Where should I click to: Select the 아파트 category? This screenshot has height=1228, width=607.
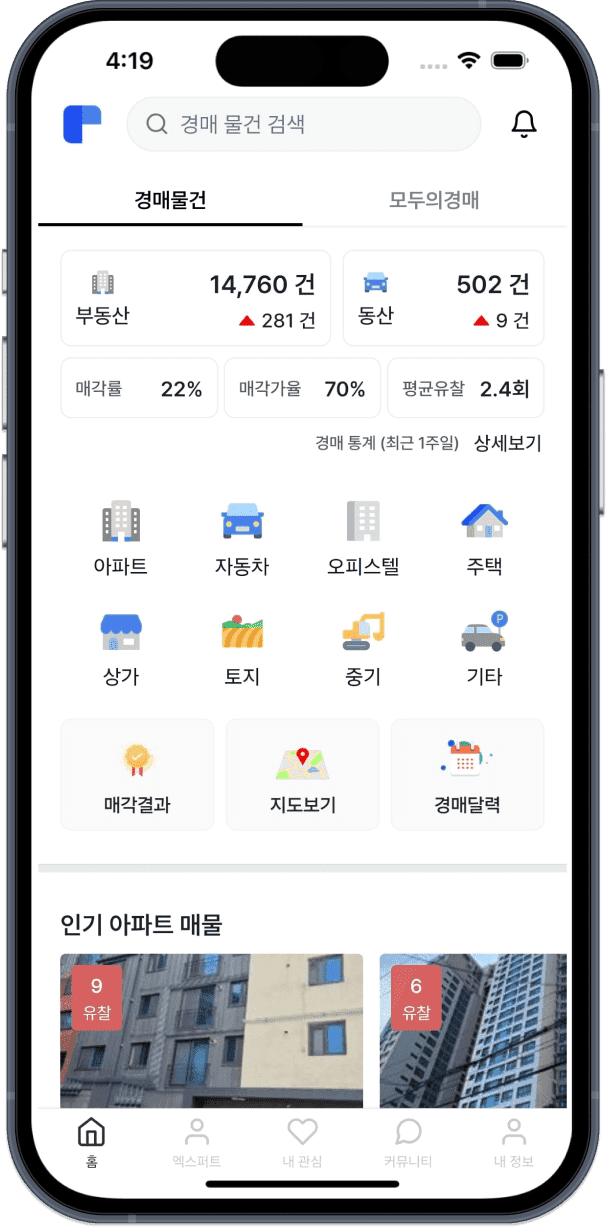coord(121,538)
